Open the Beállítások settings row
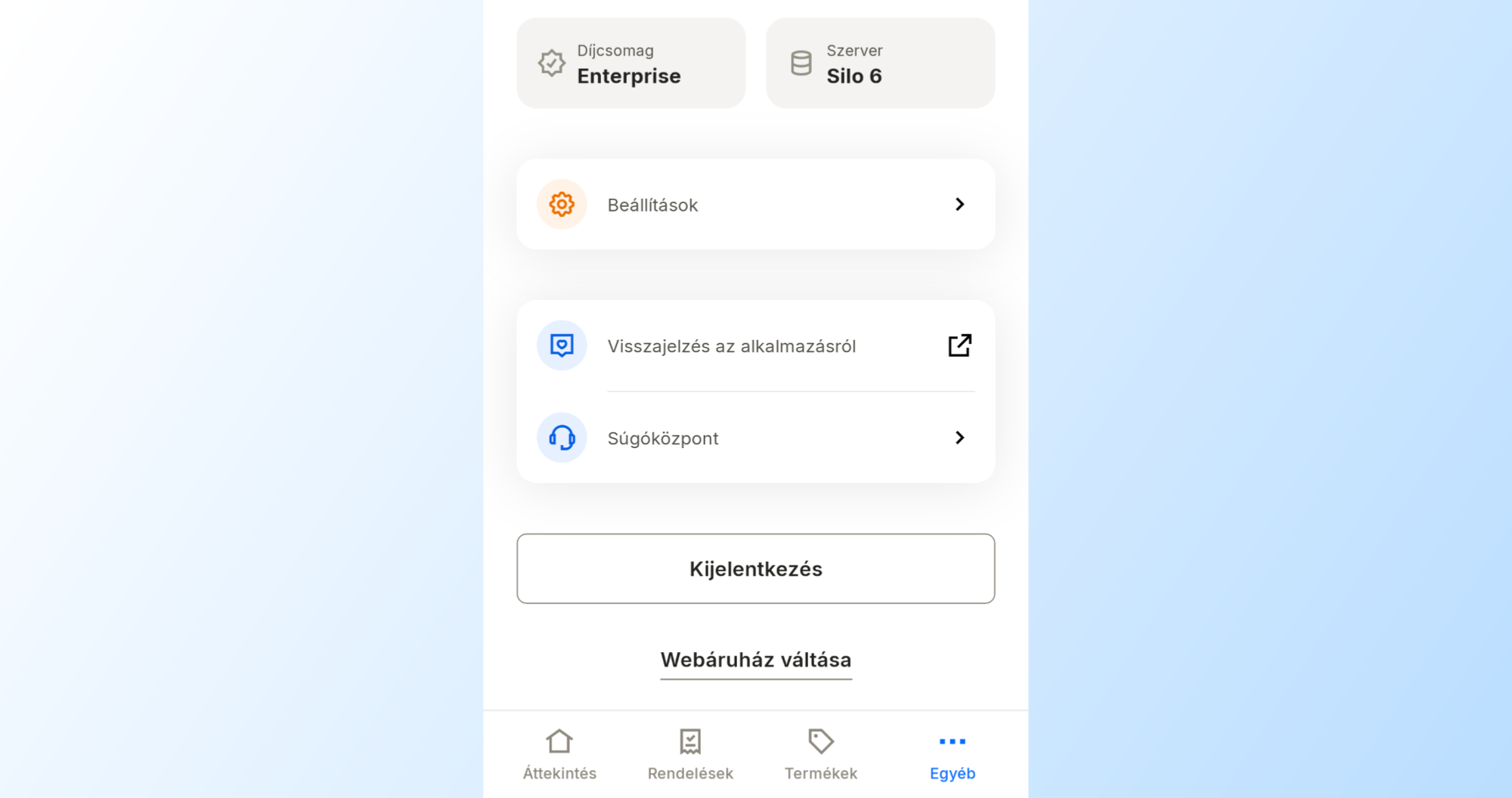This screenshot has height=798, width=1512. (x=755, y=204)
